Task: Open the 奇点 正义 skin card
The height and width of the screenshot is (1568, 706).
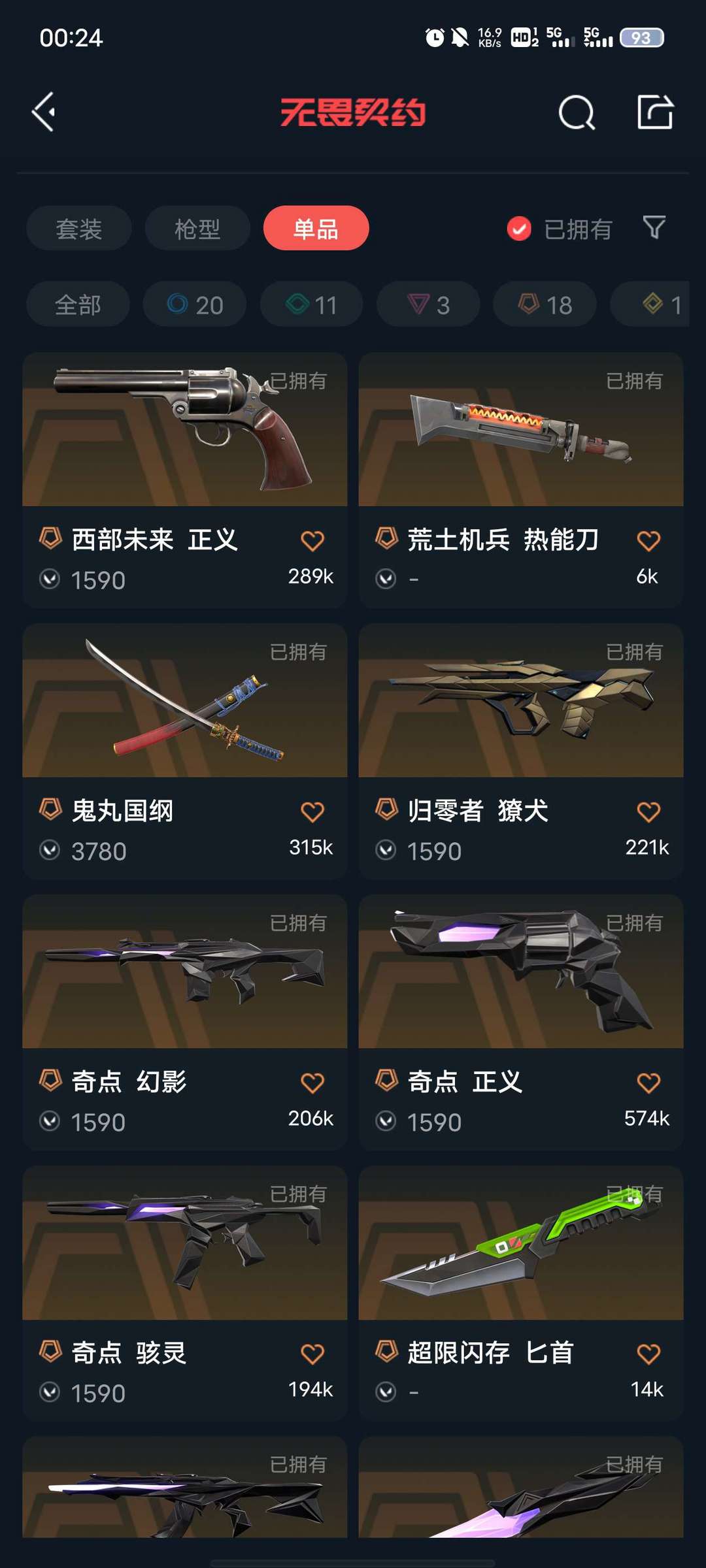Action: coord(521,1022)
